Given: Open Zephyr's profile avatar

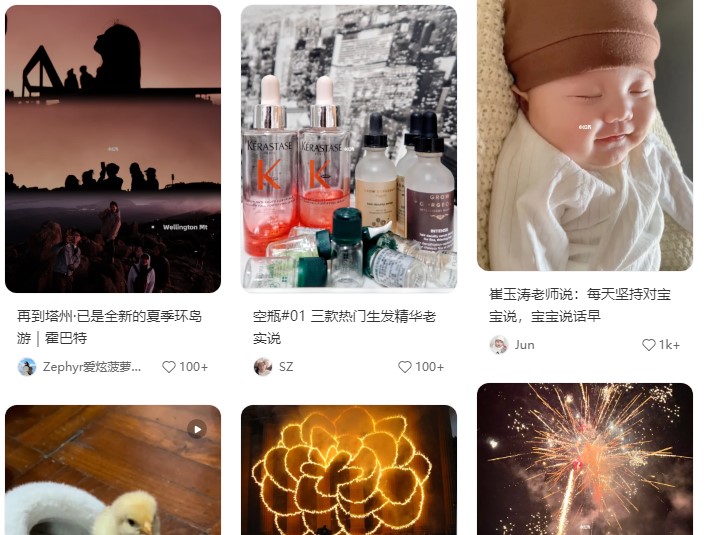Looking at the screenshot, I should pos(27,367).
